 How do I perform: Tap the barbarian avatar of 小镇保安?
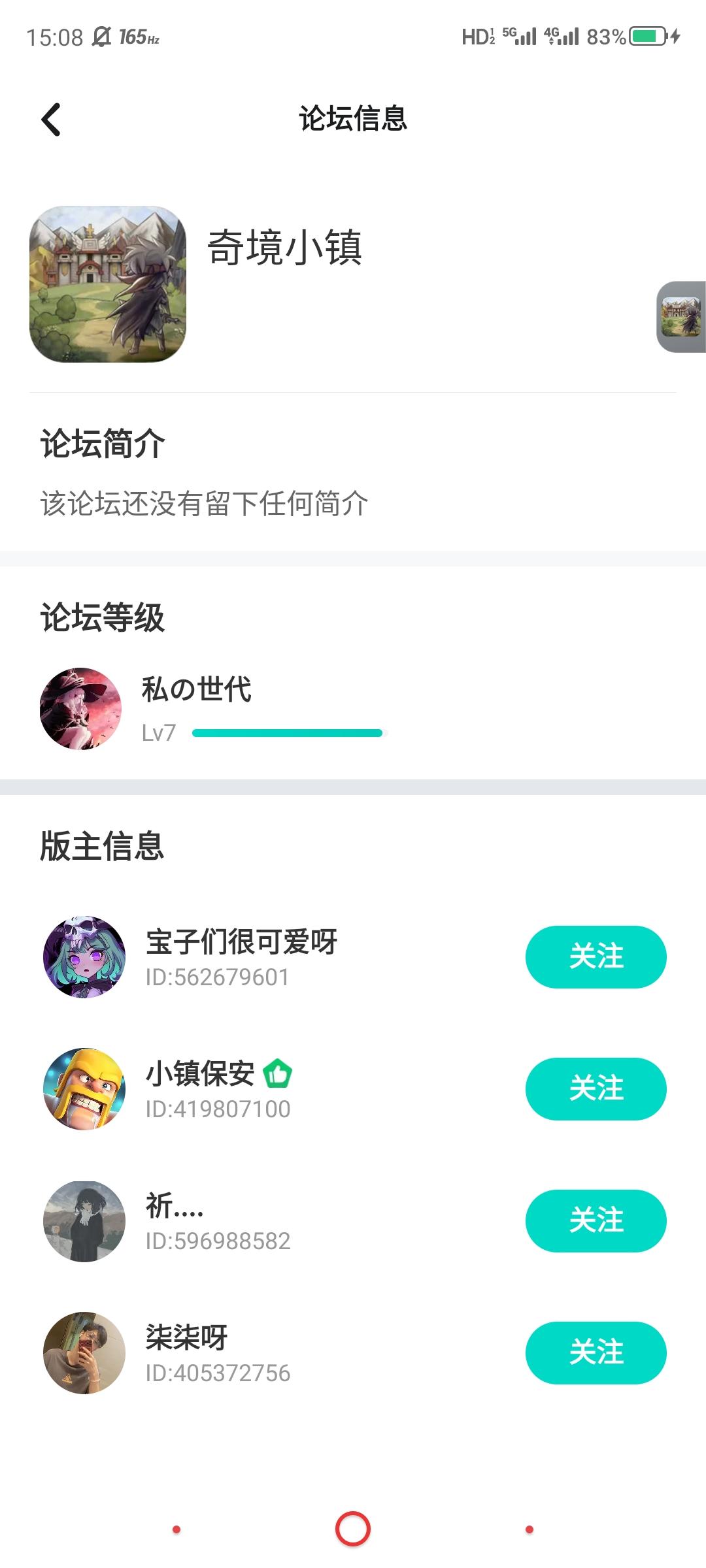pos(83,1089)
